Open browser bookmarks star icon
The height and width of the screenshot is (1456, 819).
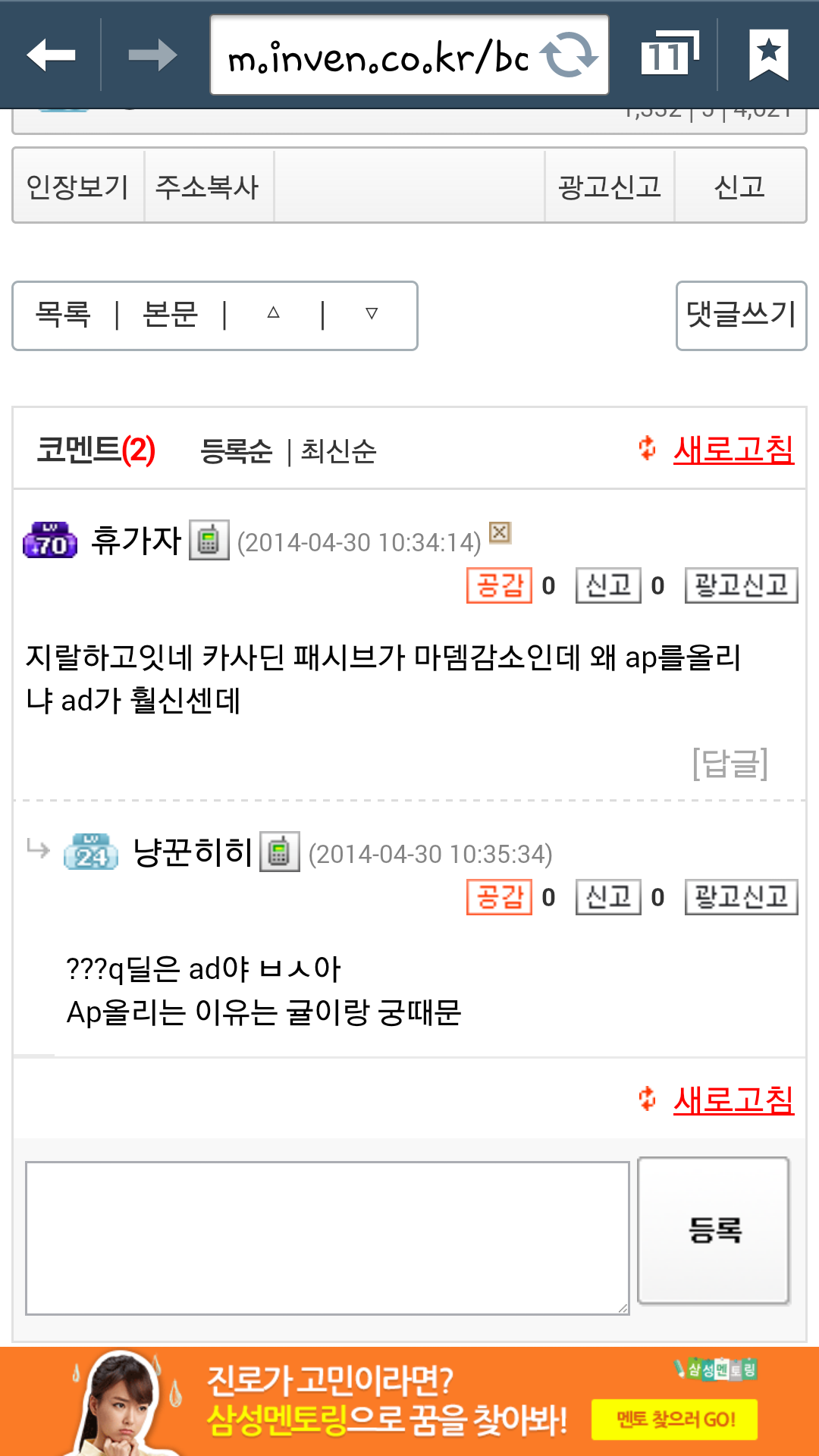click(x=769, y=55)
